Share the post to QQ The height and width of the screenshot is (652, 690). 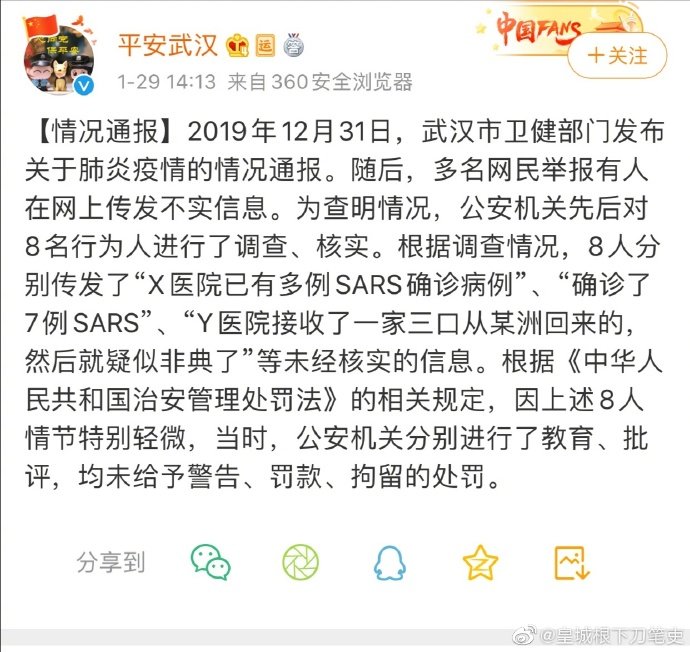390,562
